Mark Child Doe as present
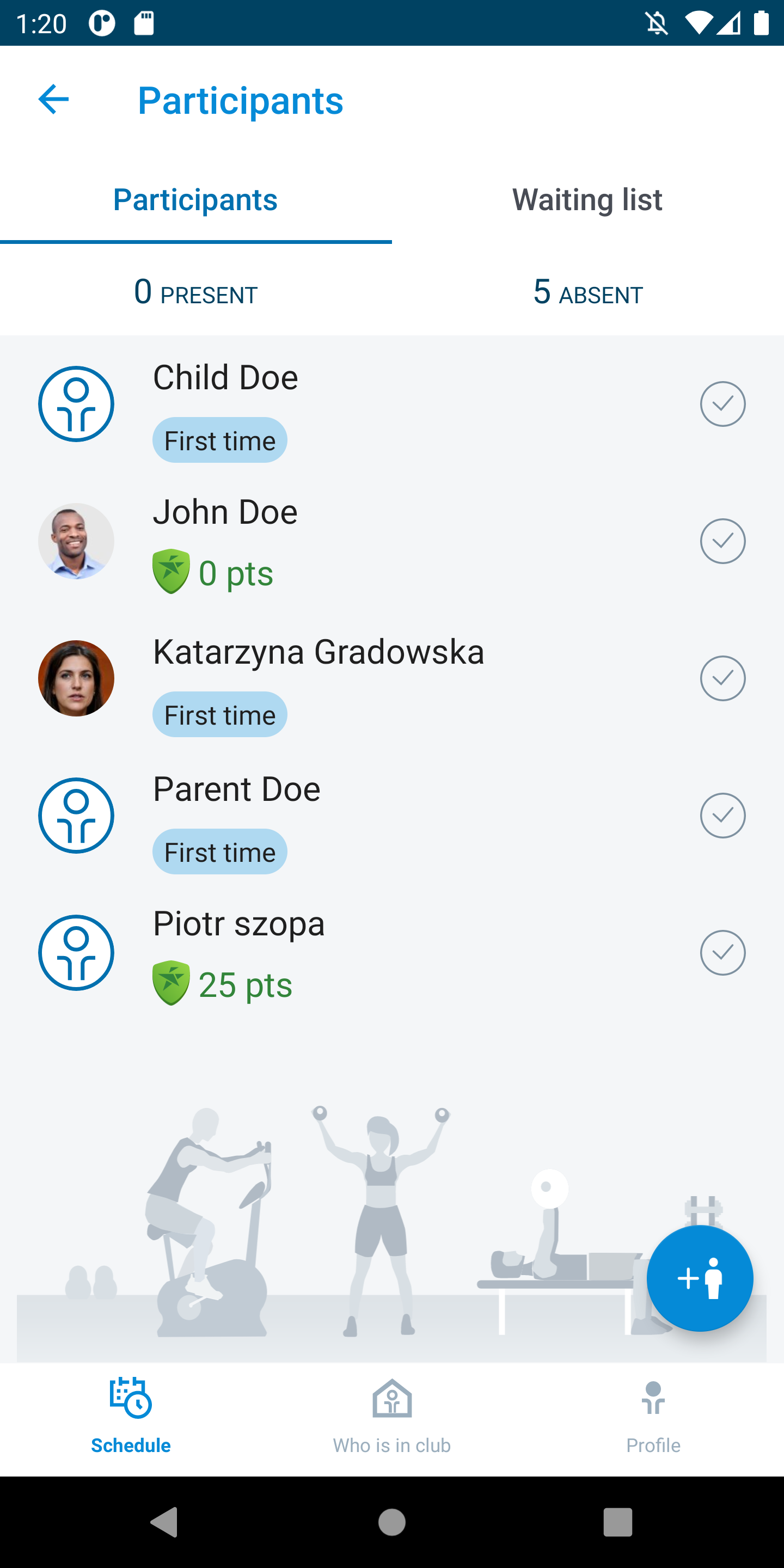 pyautogui.click(x=722, y=404)
